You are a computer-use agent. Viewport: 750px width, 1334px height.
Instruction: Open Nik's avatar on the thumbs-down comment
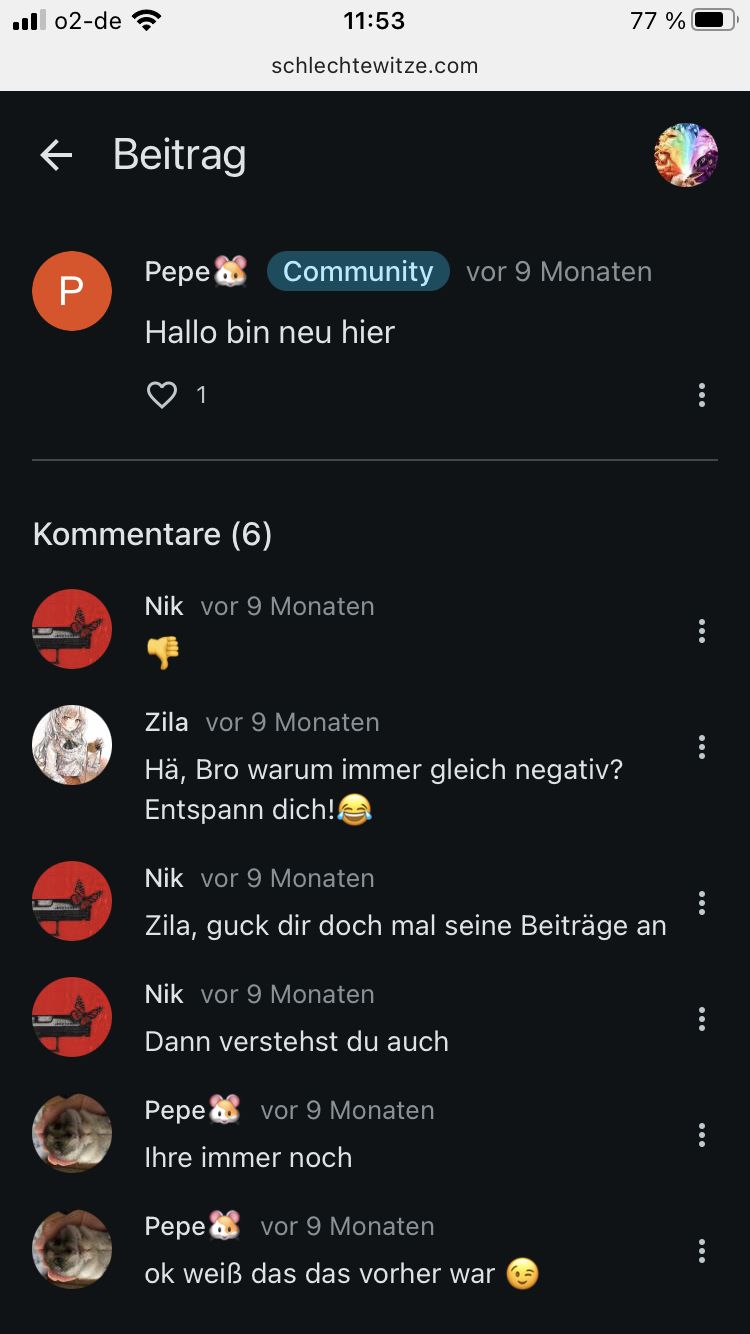pyautogui.click(x=72, y=629)
